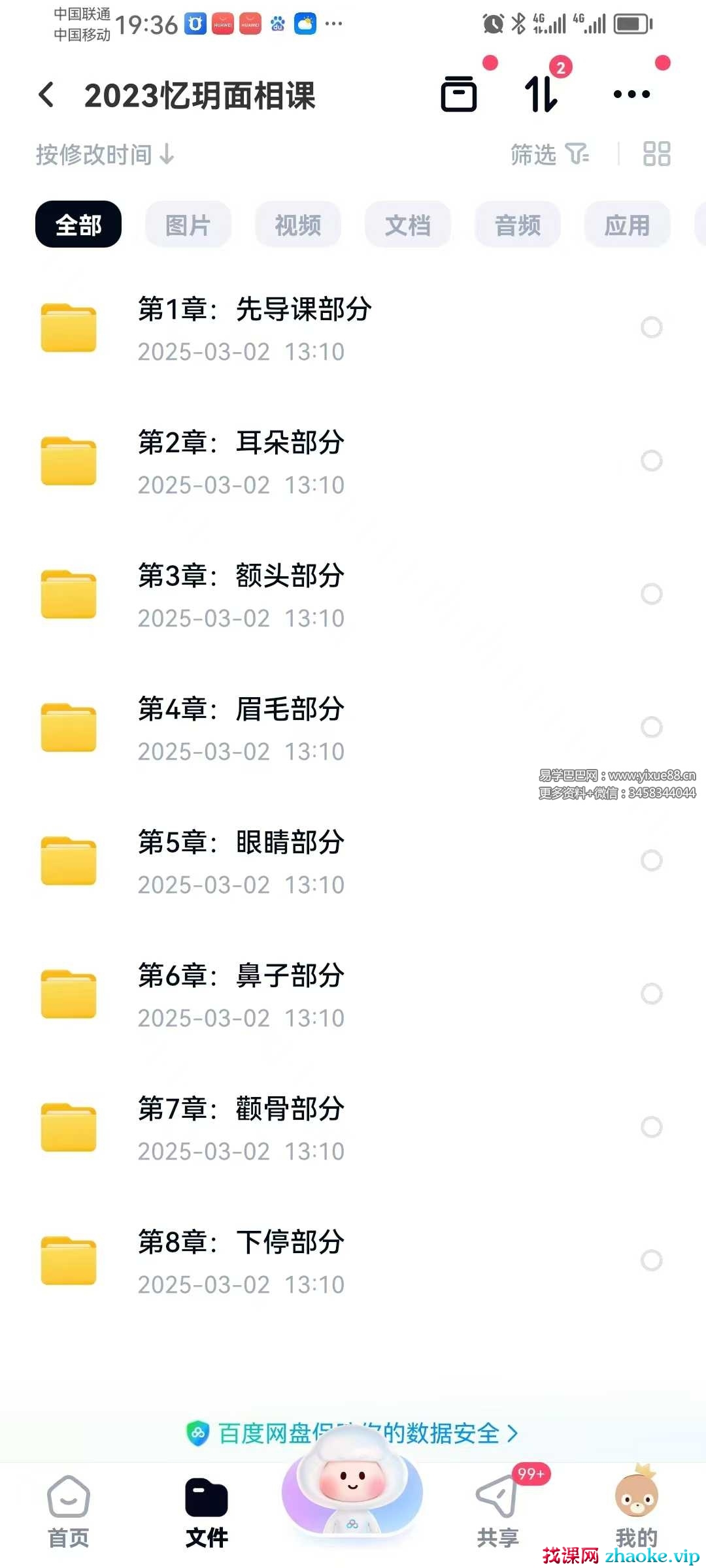Select the 第5章：眼睛部分 folder checkbox
This screenshot has height=1568, width=706.
tap(651, 860)
